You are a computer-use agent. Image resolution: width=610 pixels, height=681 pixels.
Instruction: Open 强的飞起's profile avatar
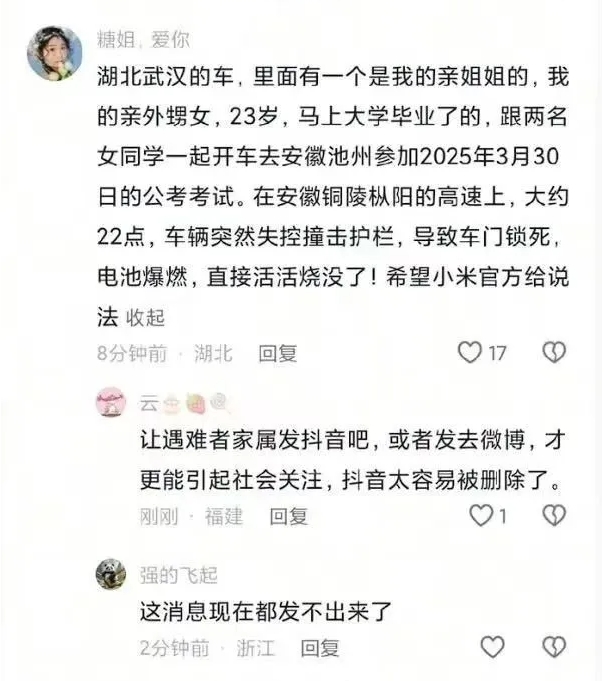110,574
